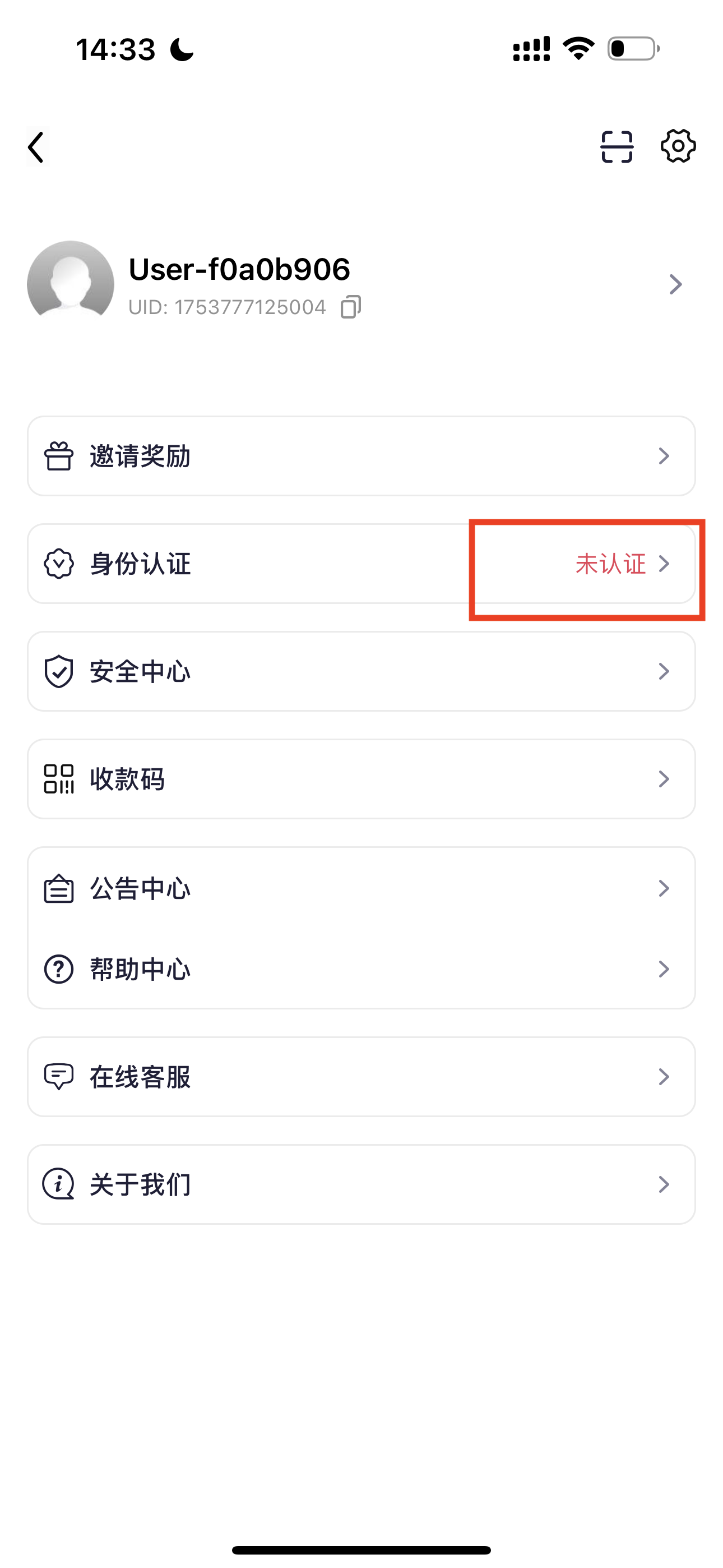Copy the UID number
Image resolution: width=723 pixels, height=1568 pixels.
tap(350, 307)
